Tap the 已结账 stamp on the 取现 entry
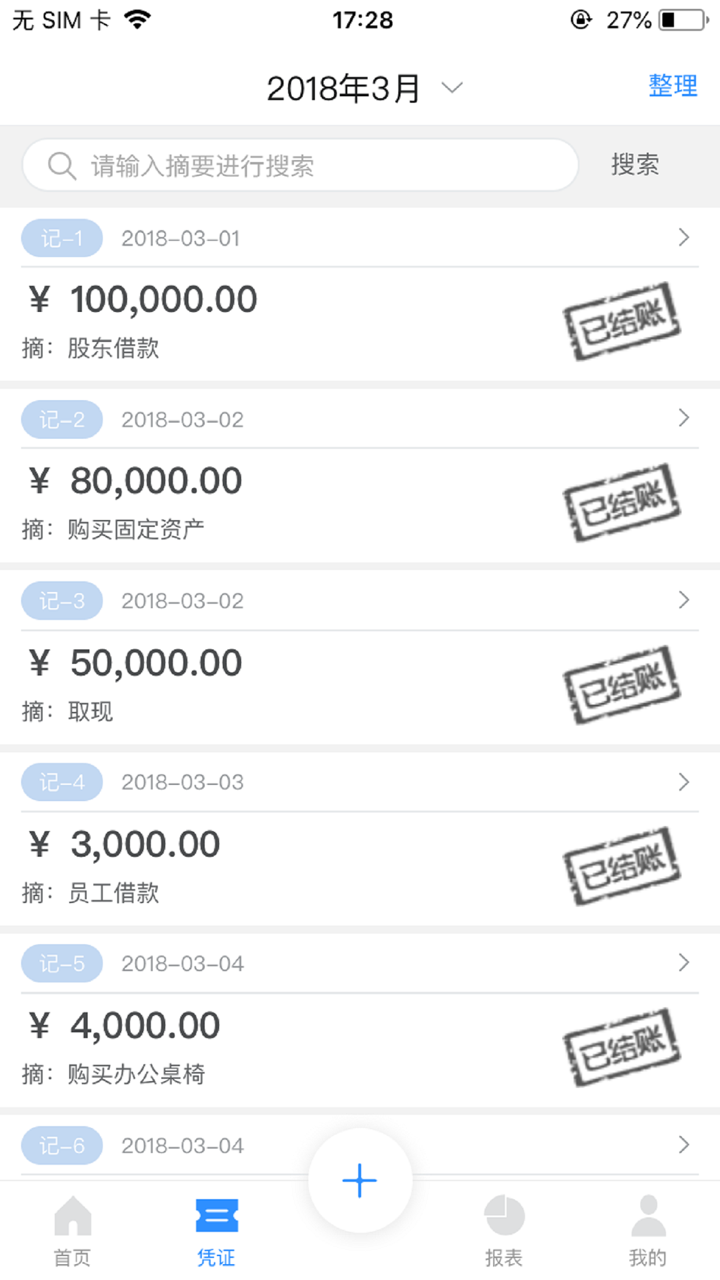The height and width of the screenshot is (1280, 720). pos(622,683)
